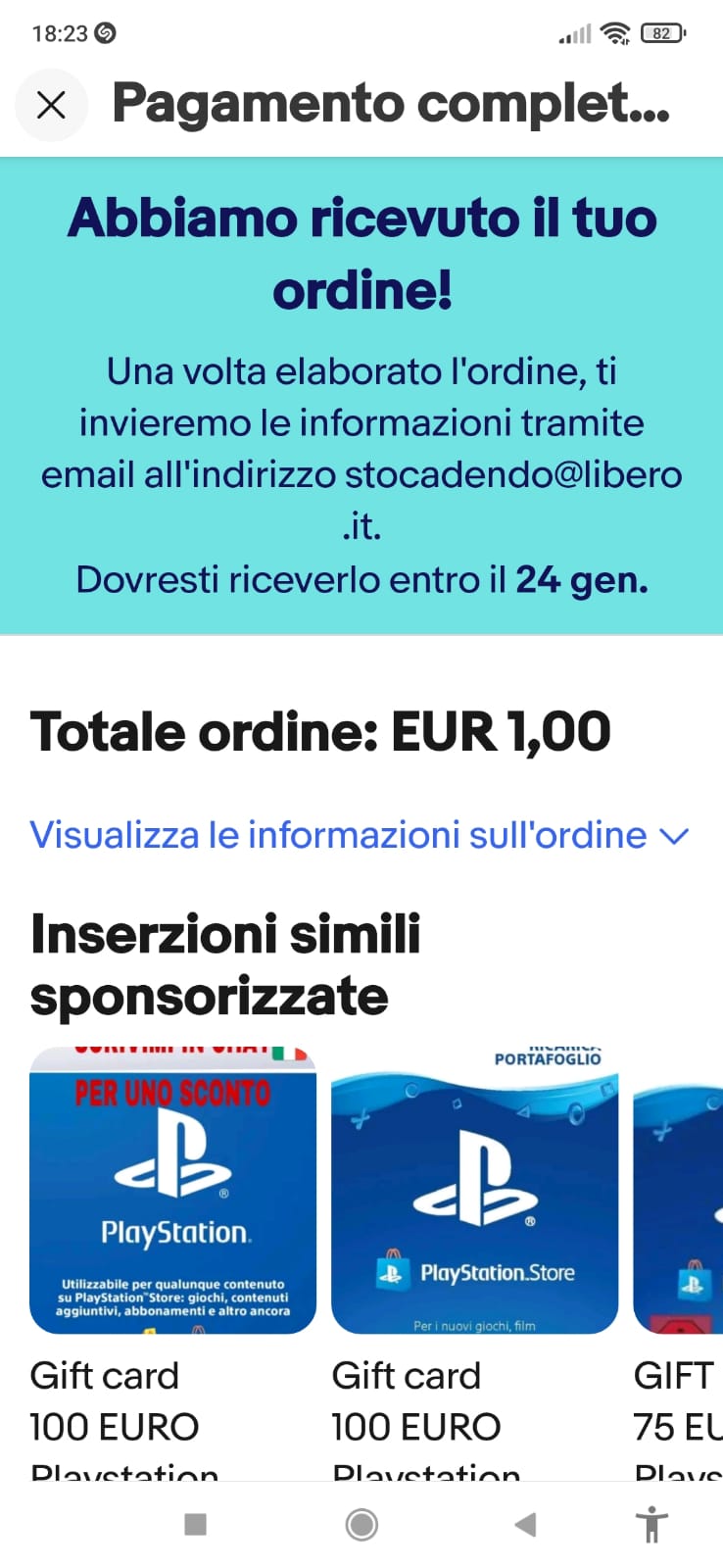
Task: Open recent apps with the square button
Action: pyautogui.click(x=196, y=1524)
